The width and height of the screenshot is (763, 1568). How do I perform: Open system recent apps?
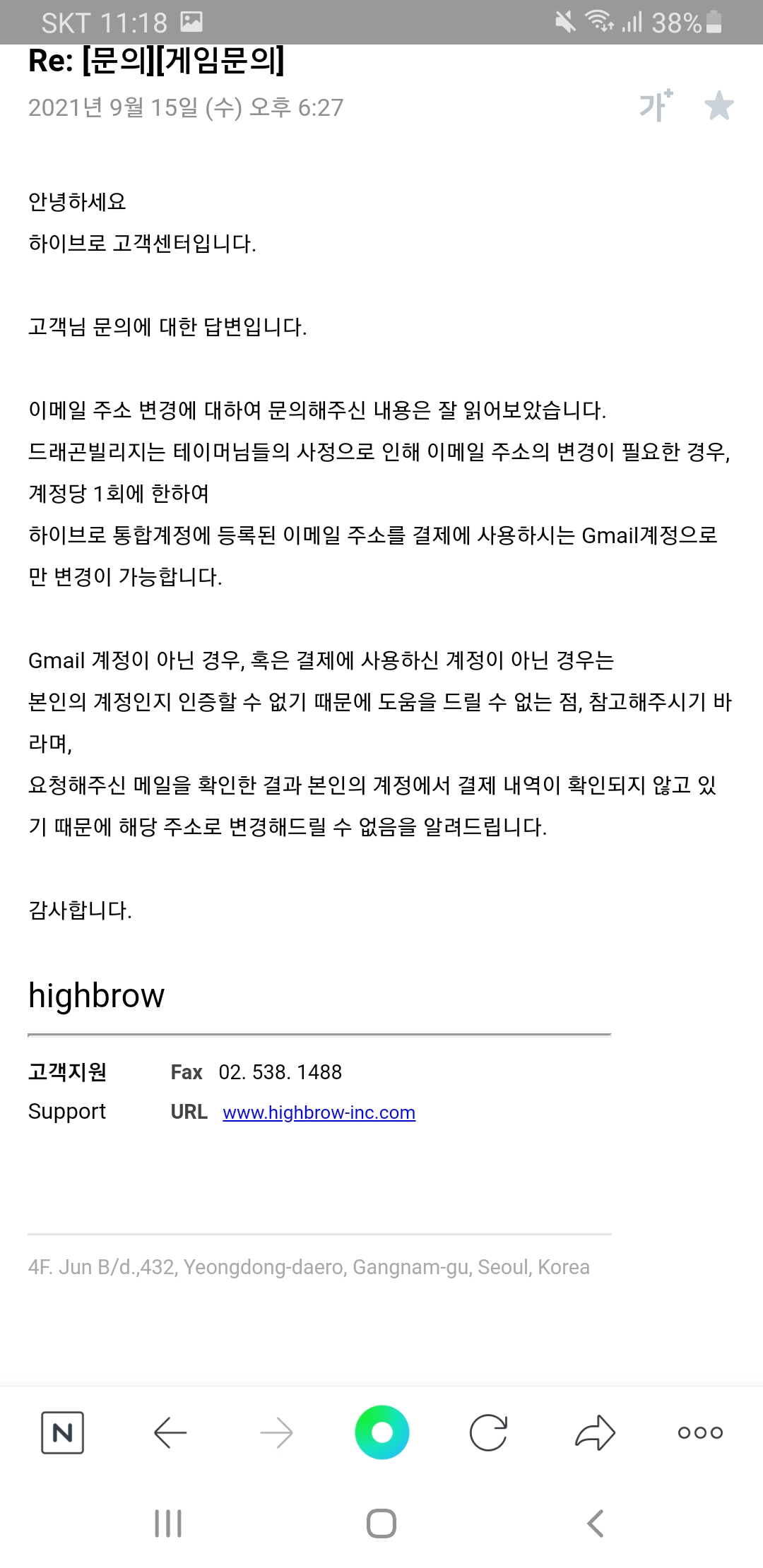click(168, 1524)
